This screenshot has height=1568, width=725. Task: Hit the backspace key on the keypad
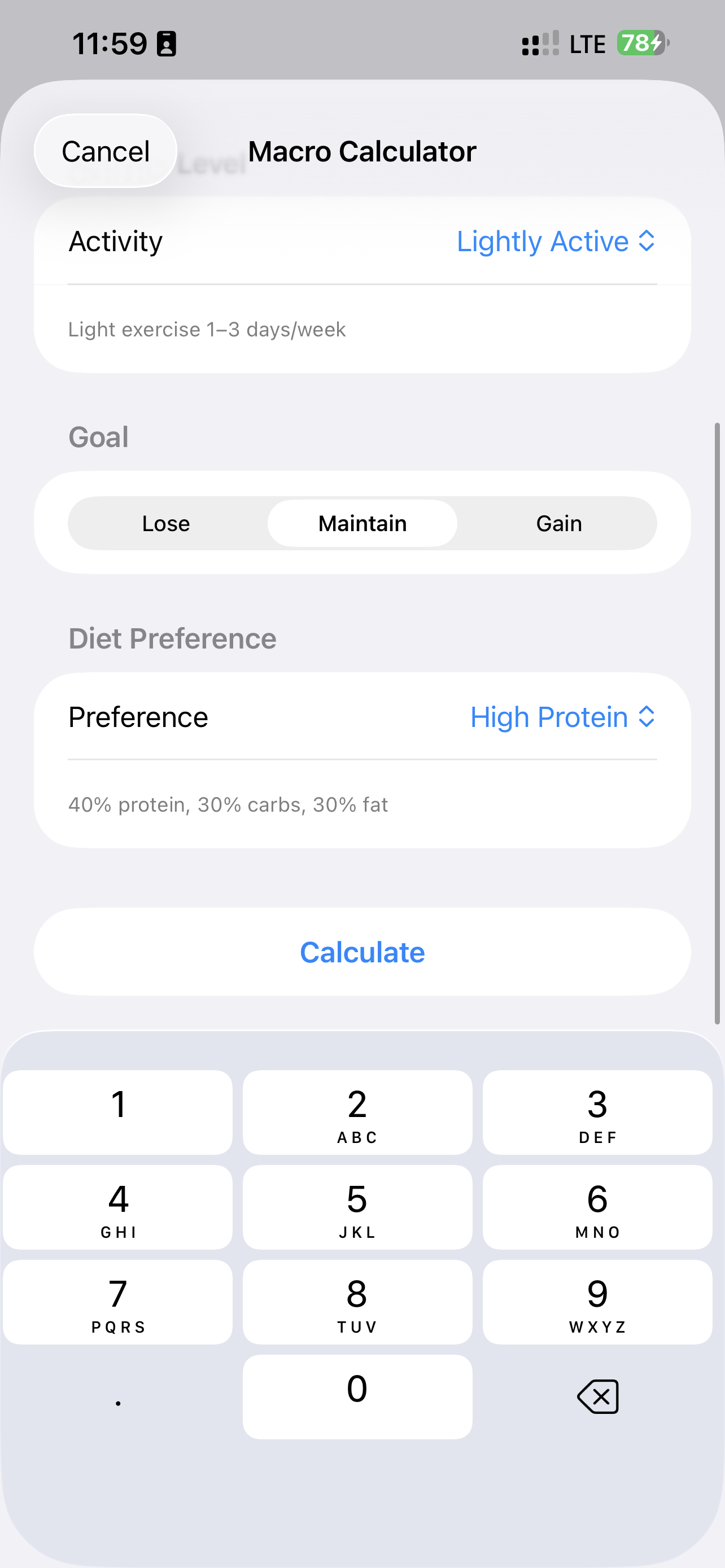pyautogui.click(x=597, y=1396)
